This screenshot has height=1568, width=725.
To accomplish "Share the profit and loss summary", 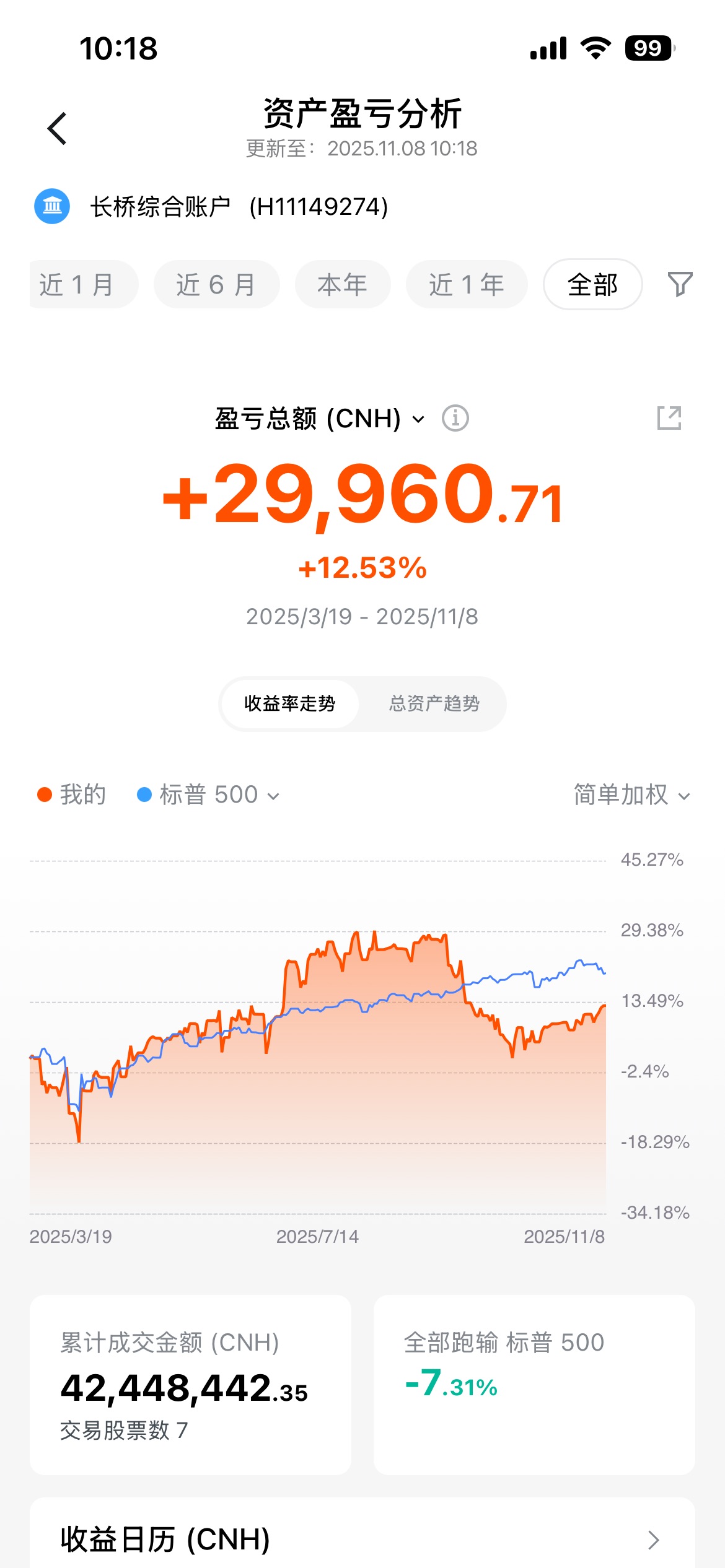I will [x=669, y=419].
